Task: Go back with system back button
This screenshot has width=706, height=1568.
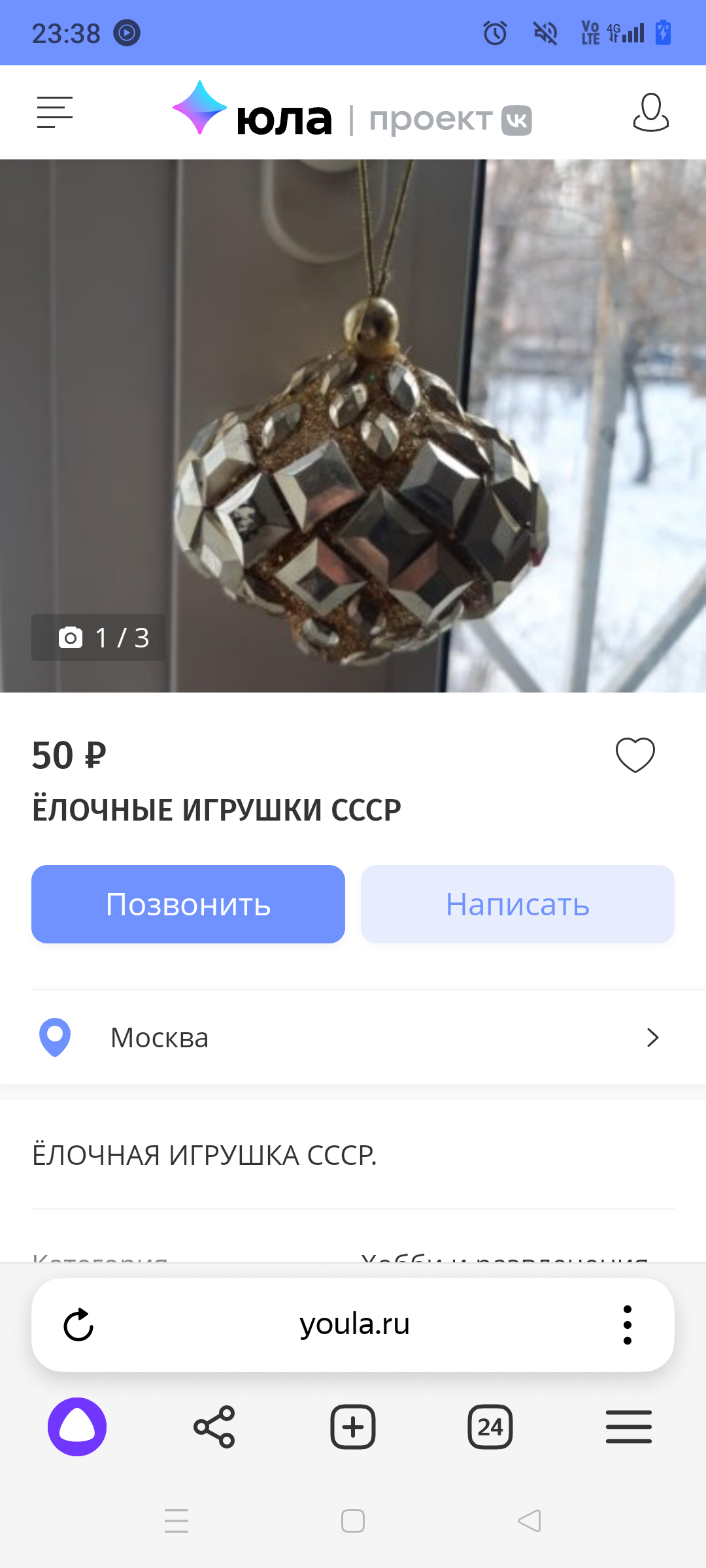Action: tap(529, 1521)
